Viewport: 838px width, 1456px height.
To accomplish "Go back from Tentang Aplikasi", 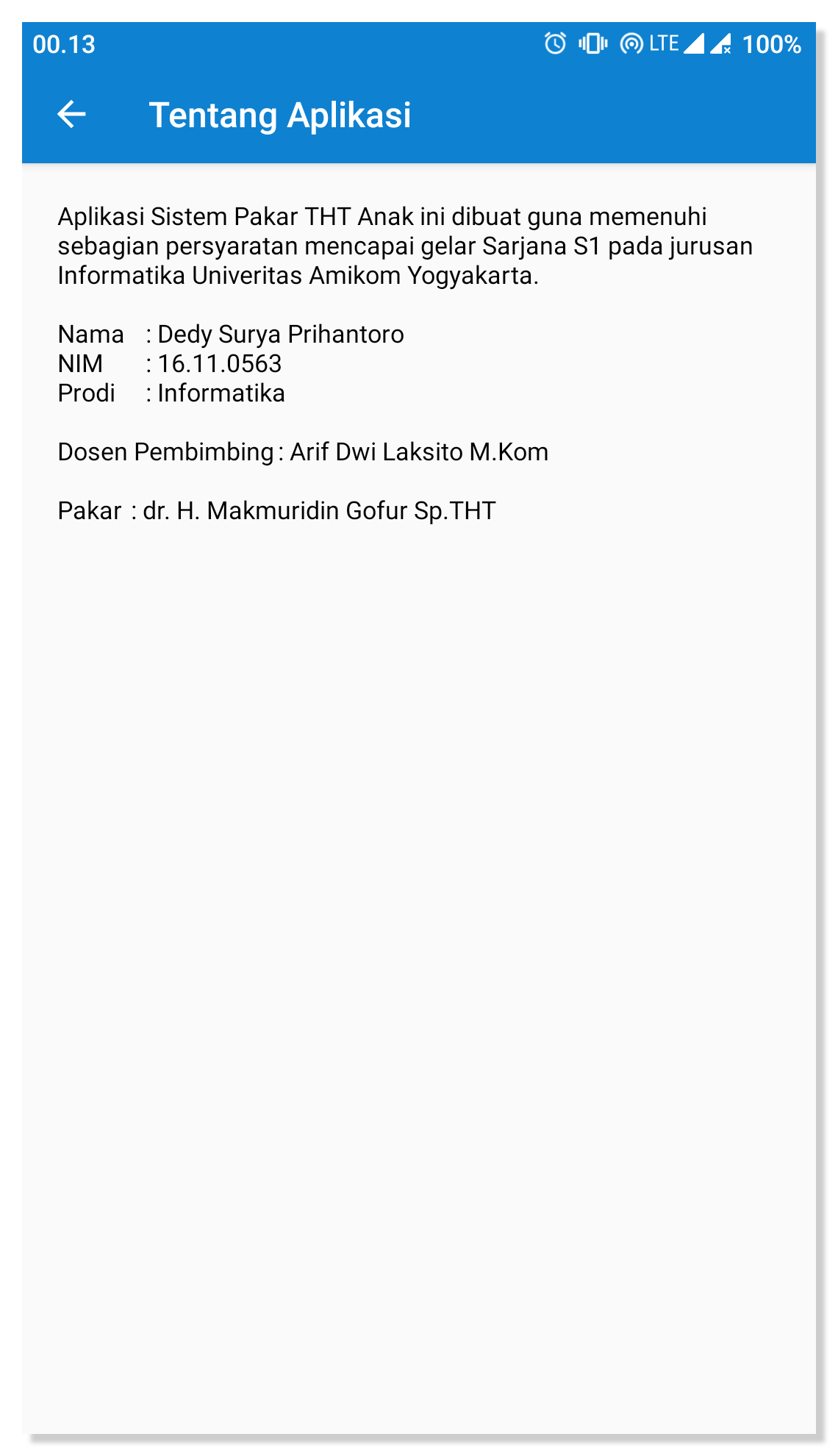I will [71, 115].
